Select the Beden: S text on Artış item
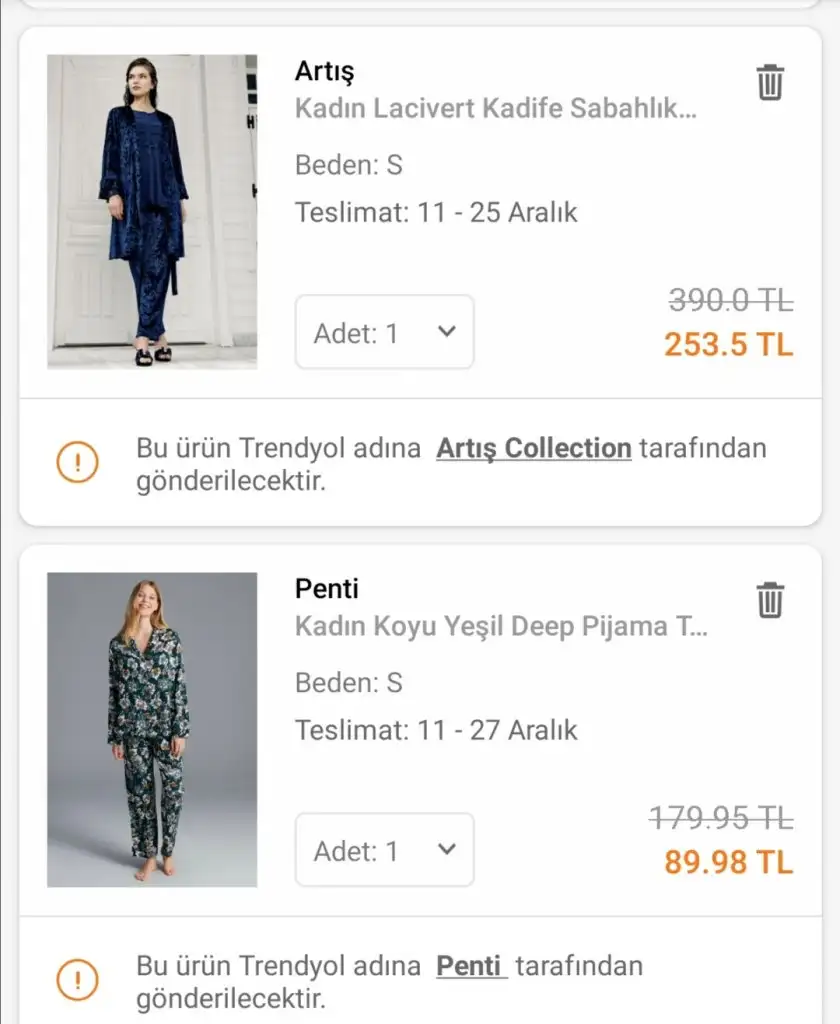Screen dimensions: 840x1024 click(x=349, y=165)
